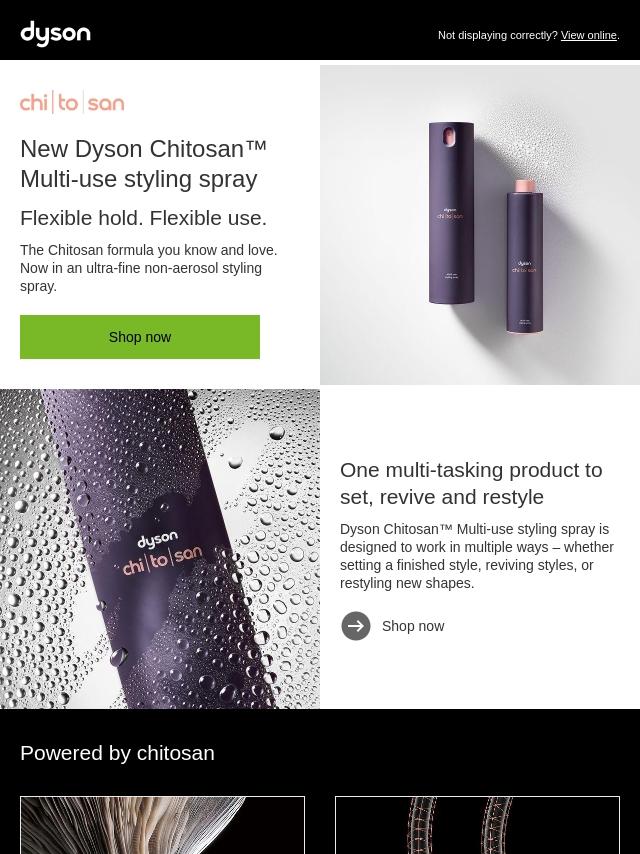Open the View online link
This screenshot has height=854, width=640.
click(x=588, y=36)
